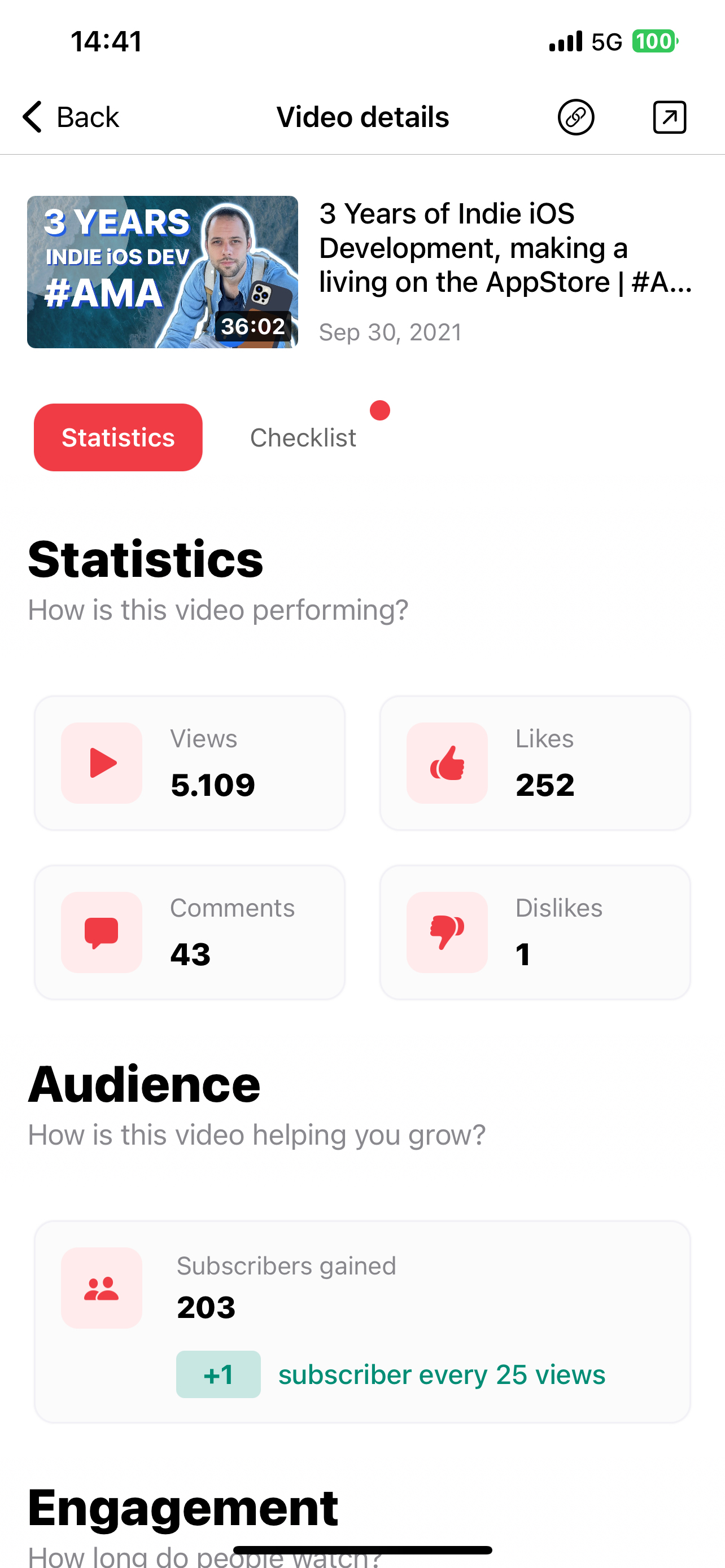Switch to the Checklist tab
The image size is (725, 1568).
click(303, 437)
